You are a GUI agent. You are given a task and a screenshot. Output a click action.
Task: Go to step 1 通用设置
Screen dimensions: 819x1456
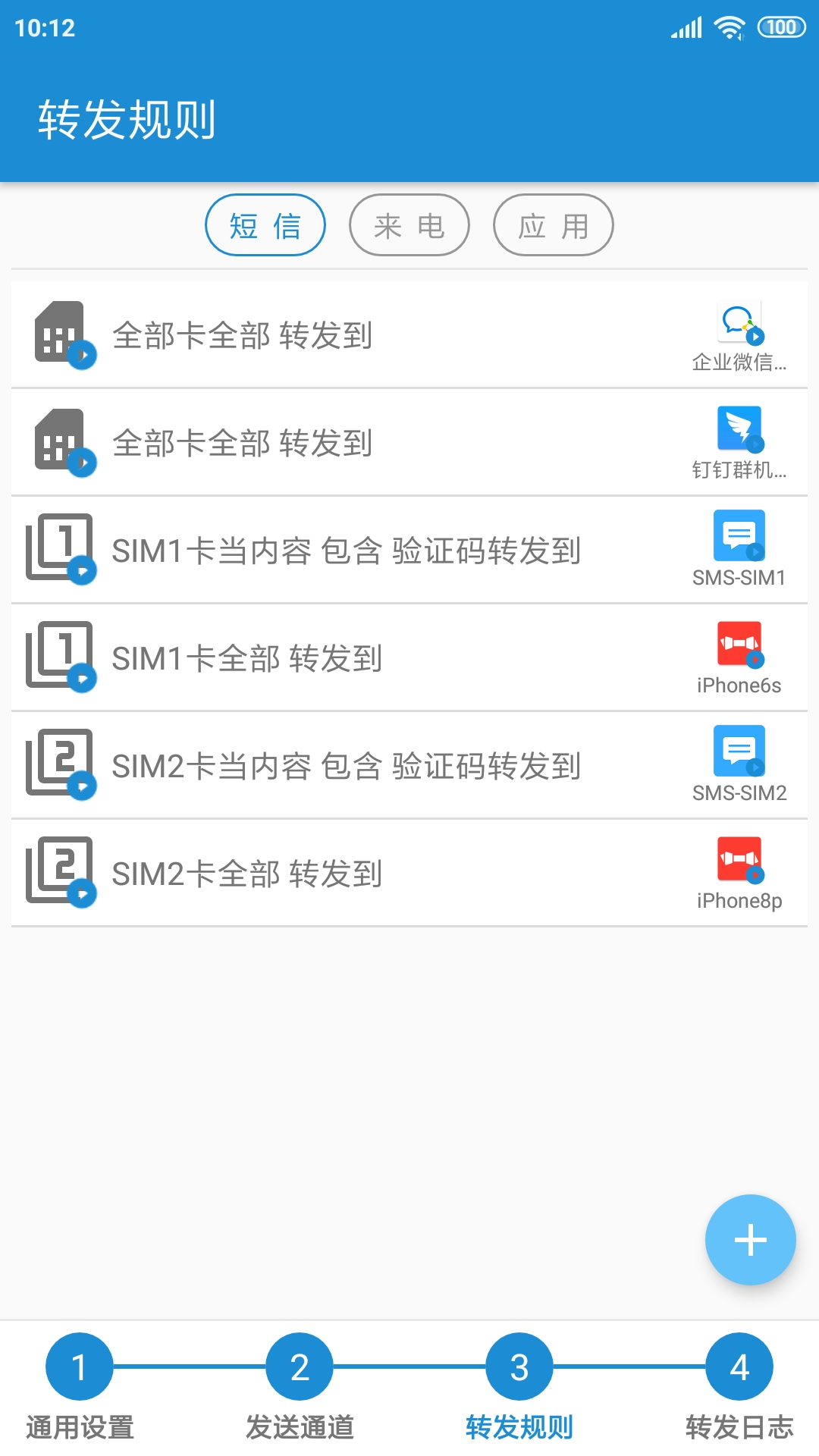point(80,1385)
